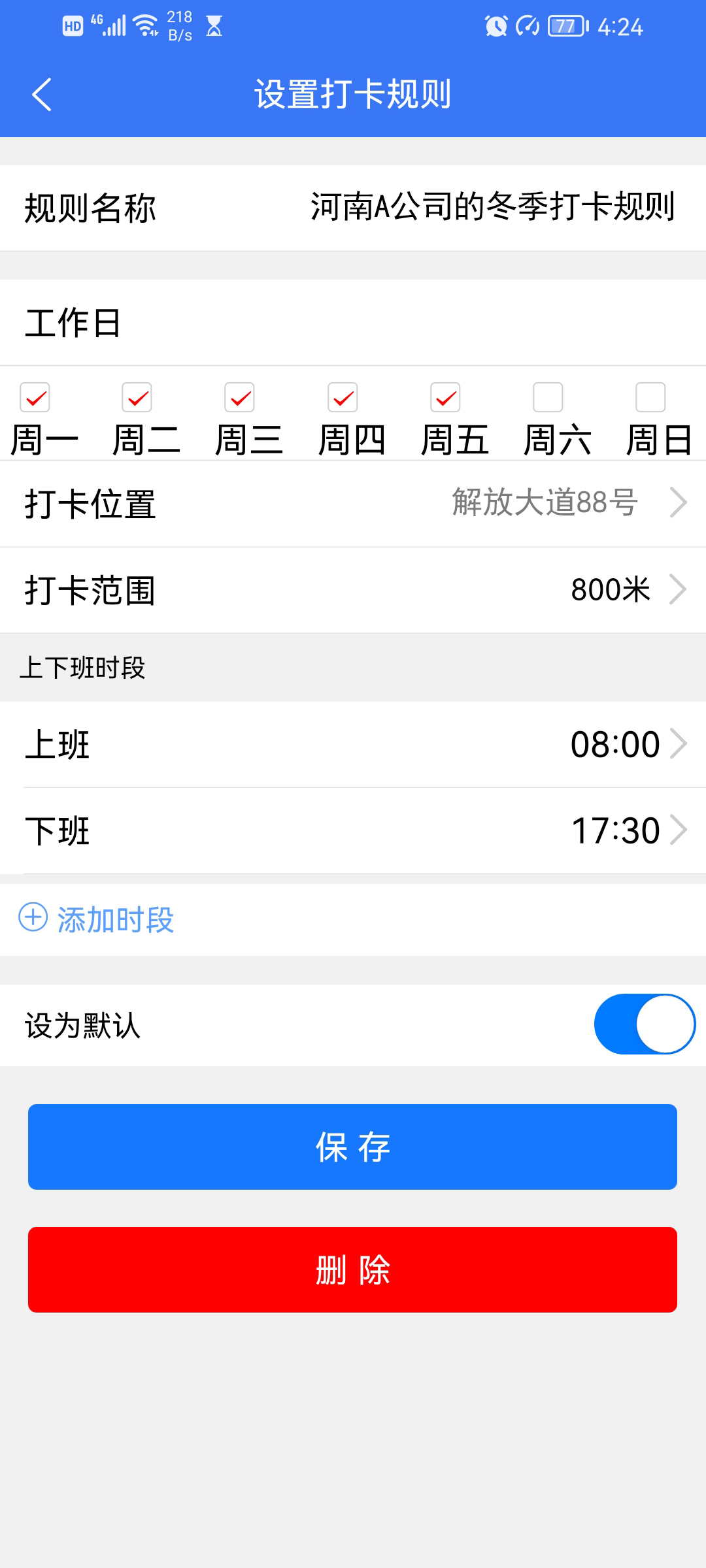Edit the 规则名称 field
The height and width of the screenshot is (1568, 706).
(353, 208)
